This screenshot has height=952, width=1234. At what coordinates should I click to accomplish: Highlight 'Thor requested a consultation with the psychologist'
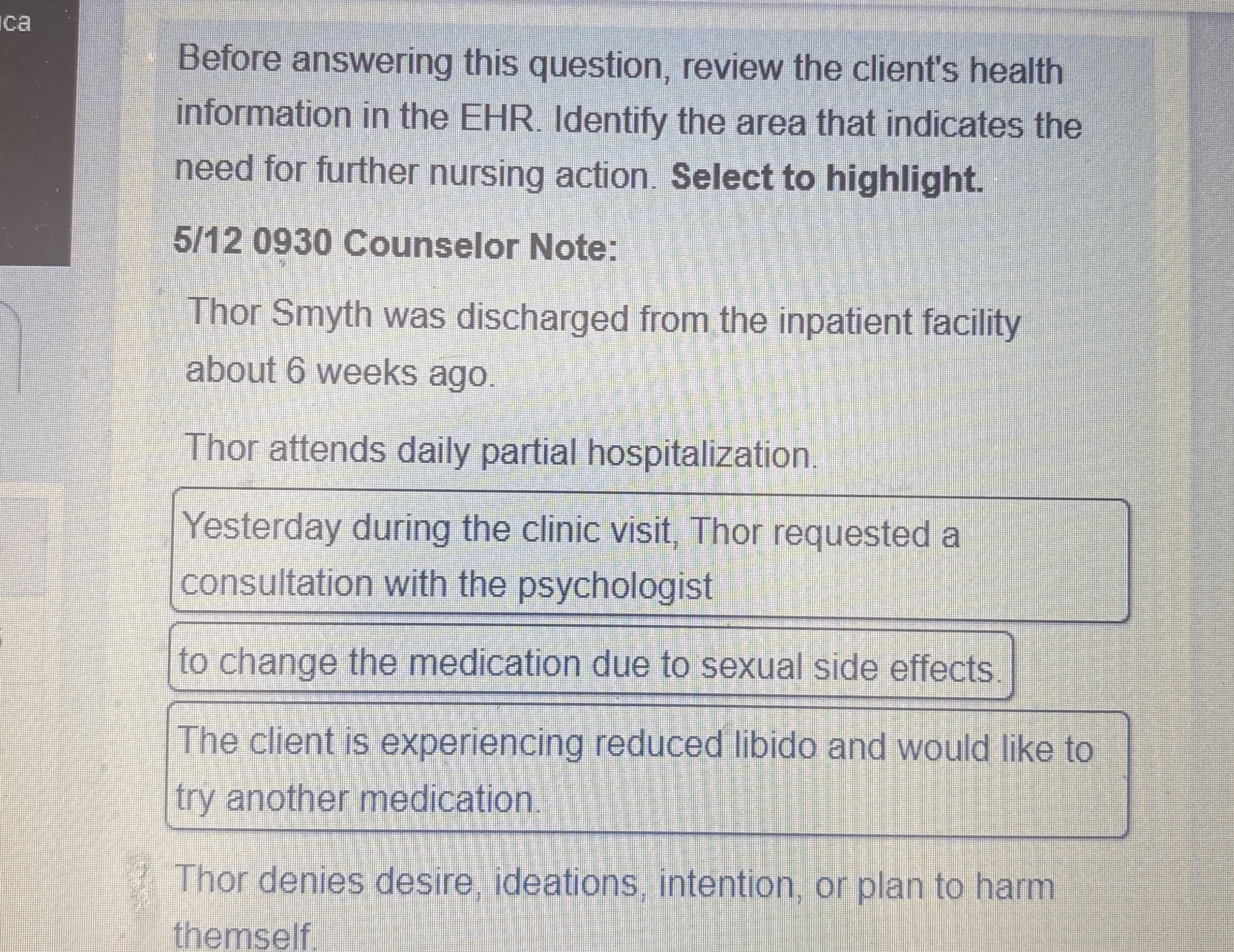tap(650, 556)
